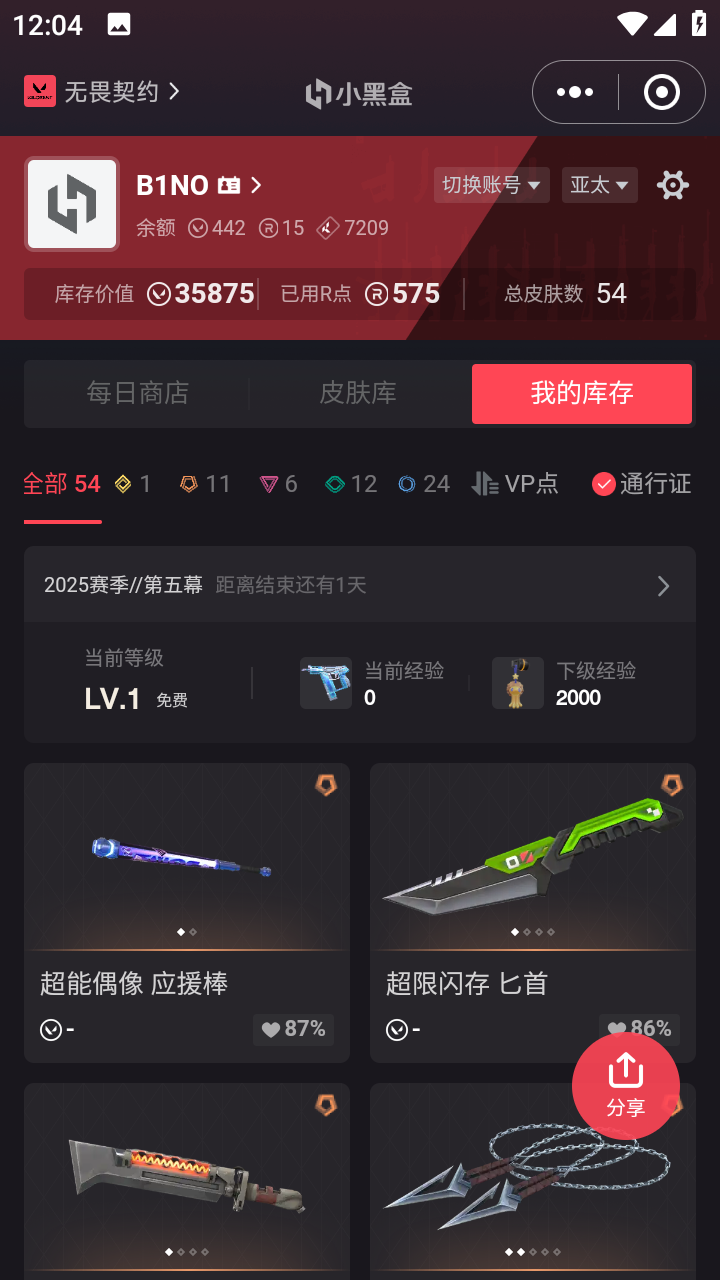Image resolution: width=720 pixels, height=1280 pixels.
Task: Open the mini program more options menu
Action: [575, 92]
